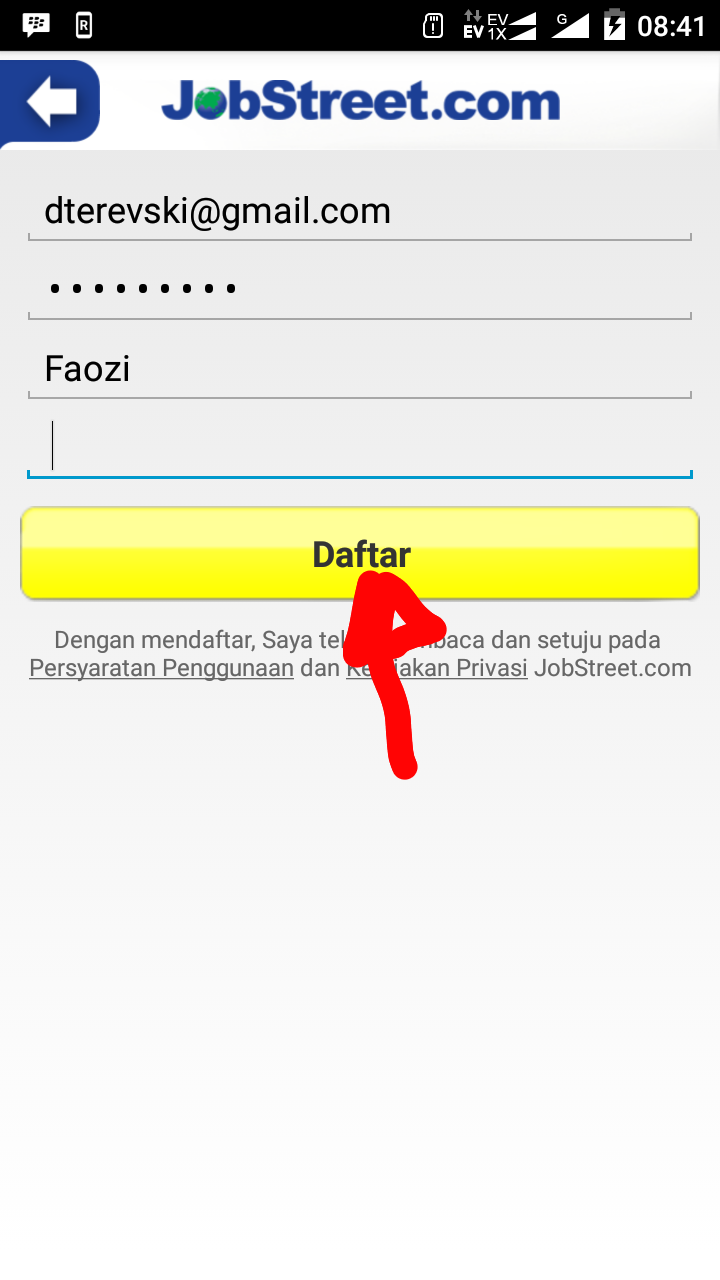The width and height of the screenshot is (720, 1280).
Task: Open the Persyaratan Penggunaan link
Action: [161, 668]
